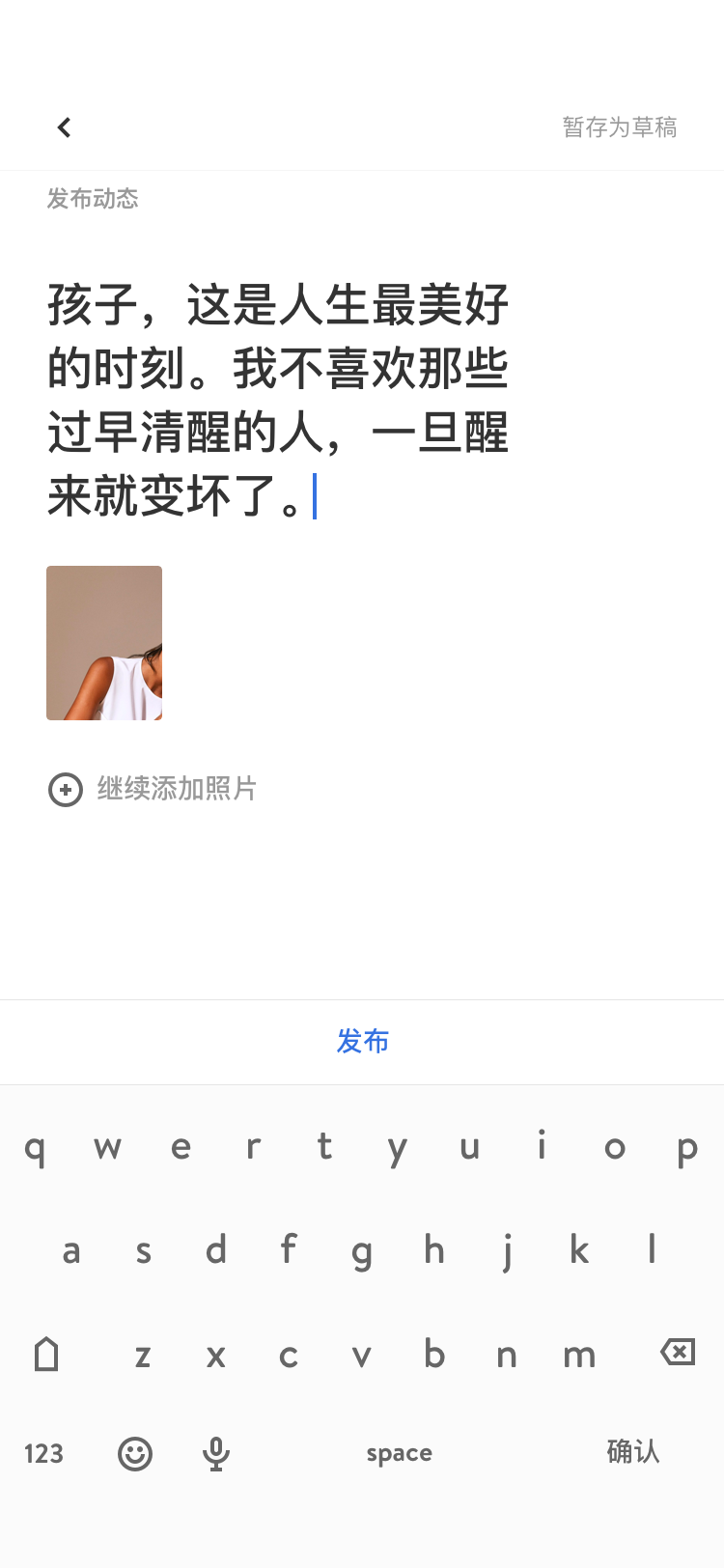This screenshot has width=724, height=1568.
Task: Publish the post with 发布
Action: 362,1041
